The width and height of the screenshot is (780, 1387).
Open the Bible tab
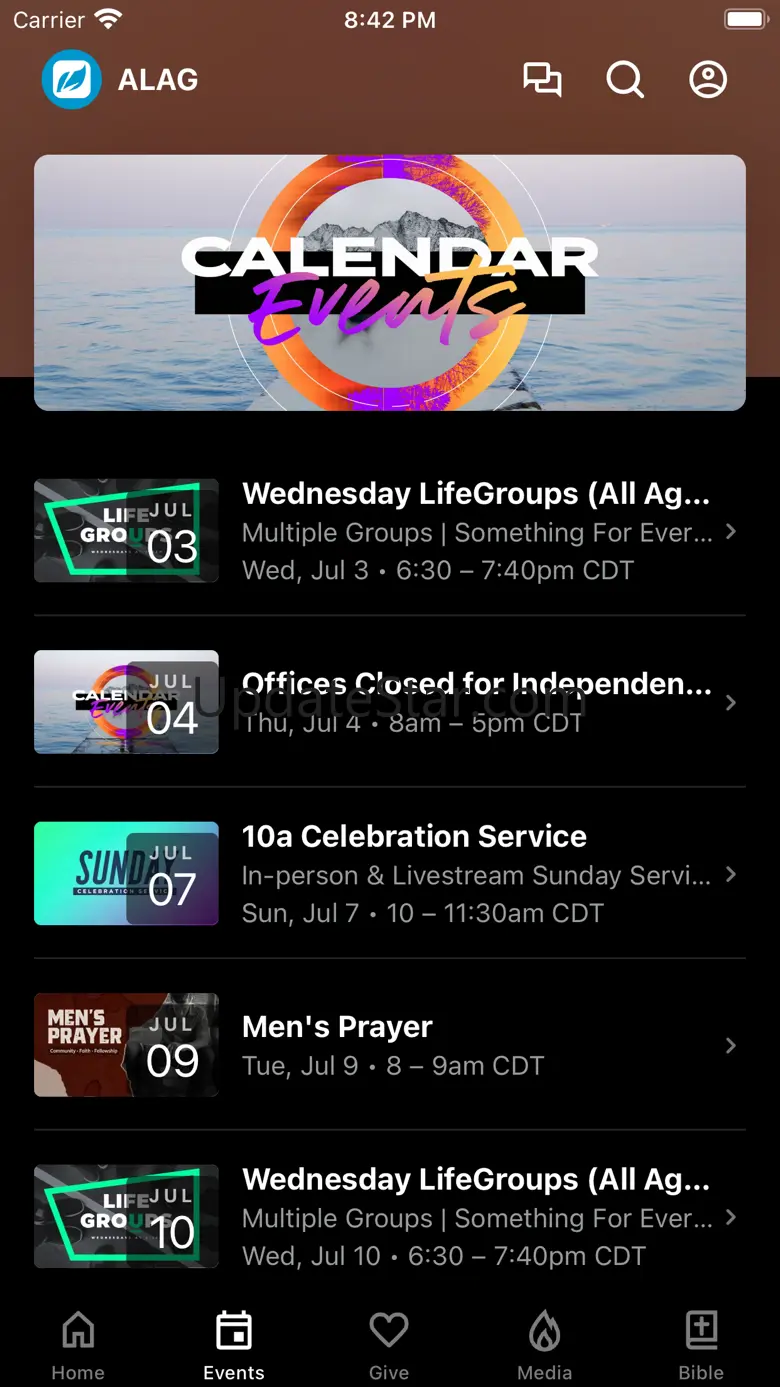tap(701, 1346)
